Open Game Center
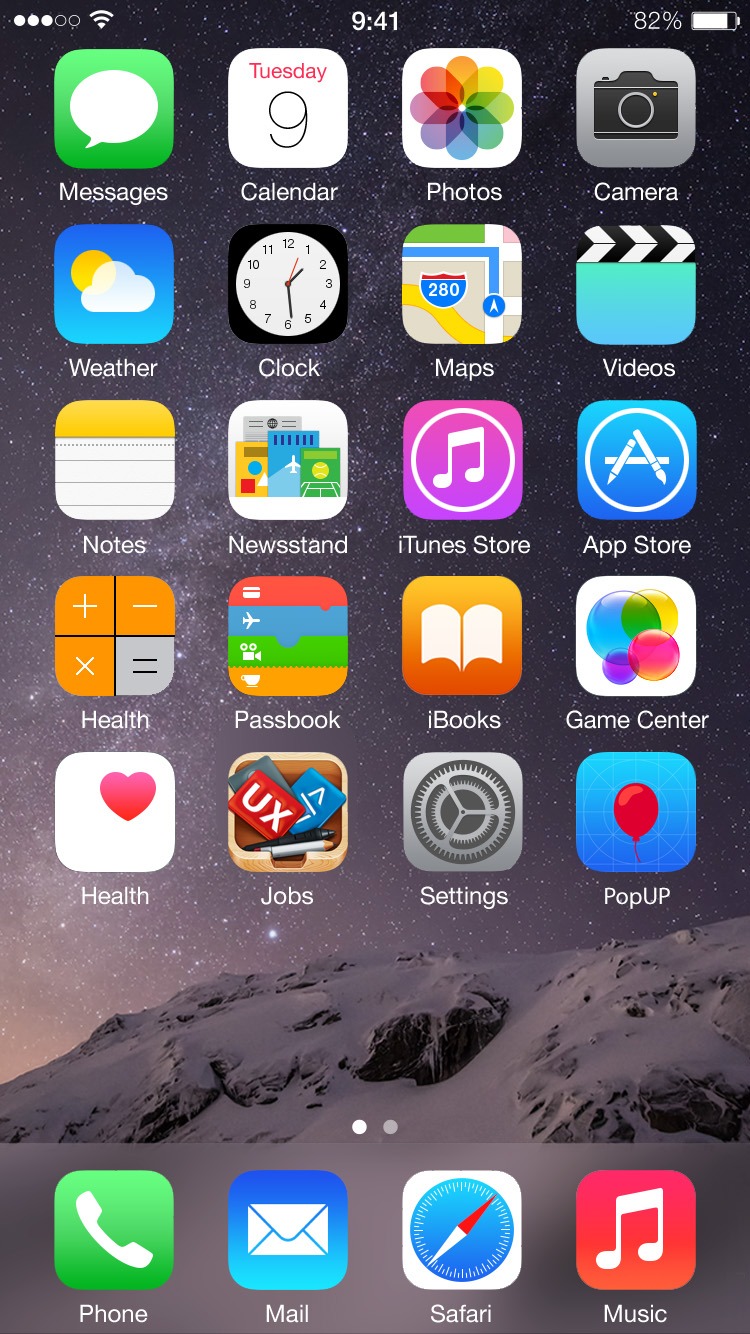 [636, 636]
